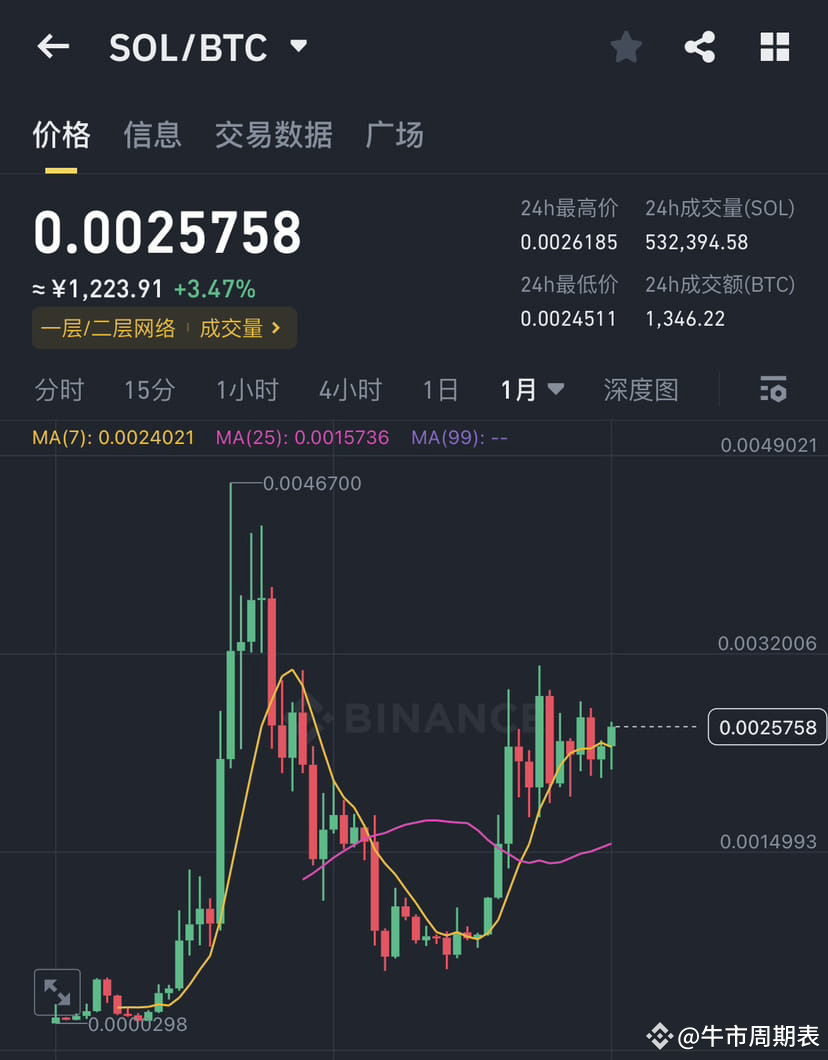
Task: Open the 广场 community tab
Action: coord(394,135)
